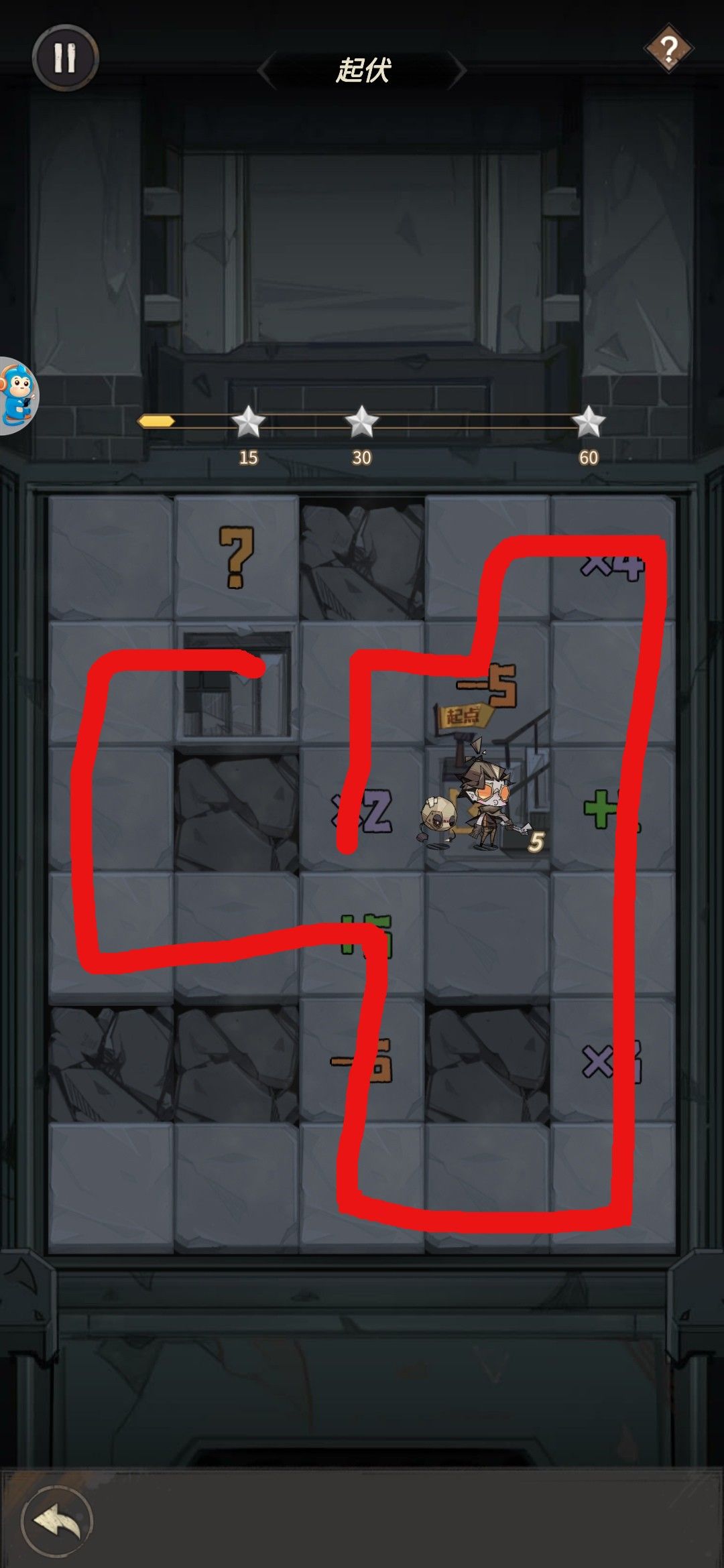The width and height of the screenshot is (724, 1568).
Task: Undo the last move
Action: click(x=57, y=1520)
